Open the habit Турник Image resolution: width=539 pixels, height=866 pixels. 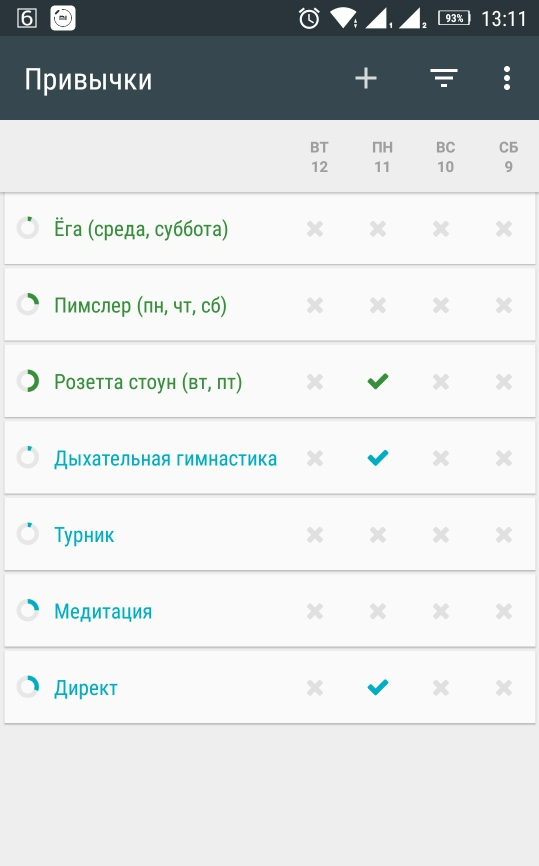[84, 535]
